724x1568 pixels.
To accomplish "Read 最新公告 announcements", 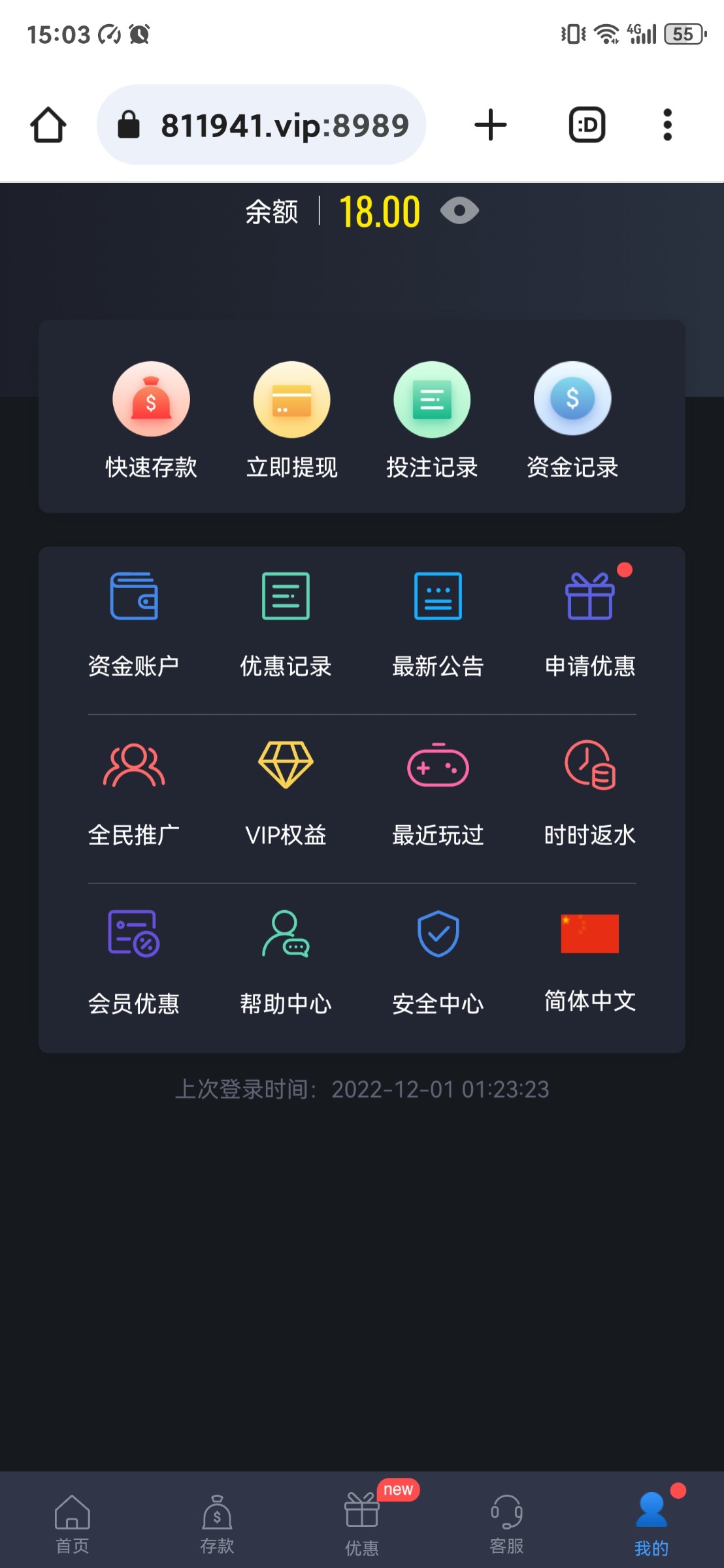I will pos(438,625).
